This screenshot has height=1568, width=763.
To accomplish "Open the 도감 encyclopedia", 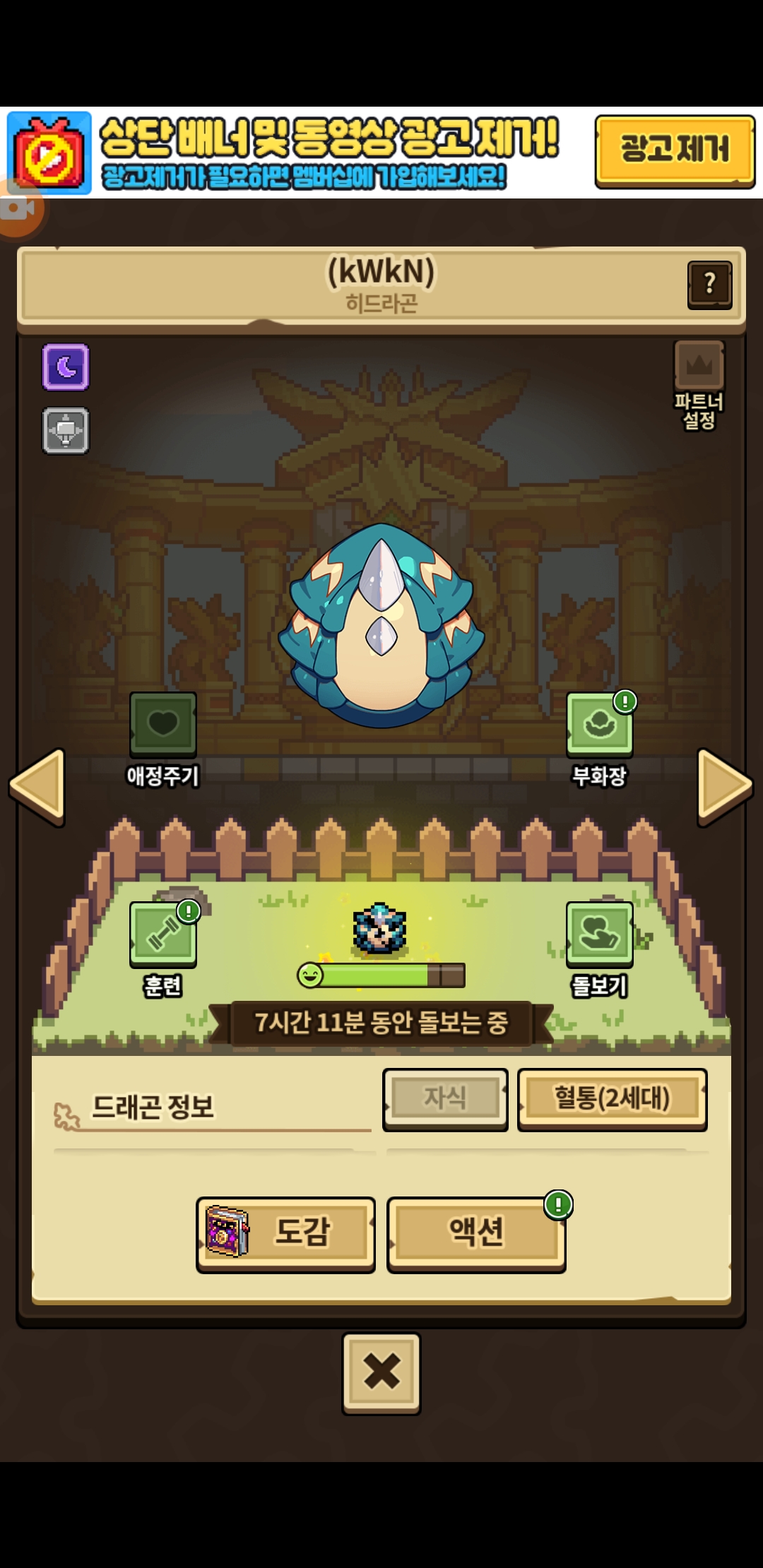I will click(x=285, y=1233).
